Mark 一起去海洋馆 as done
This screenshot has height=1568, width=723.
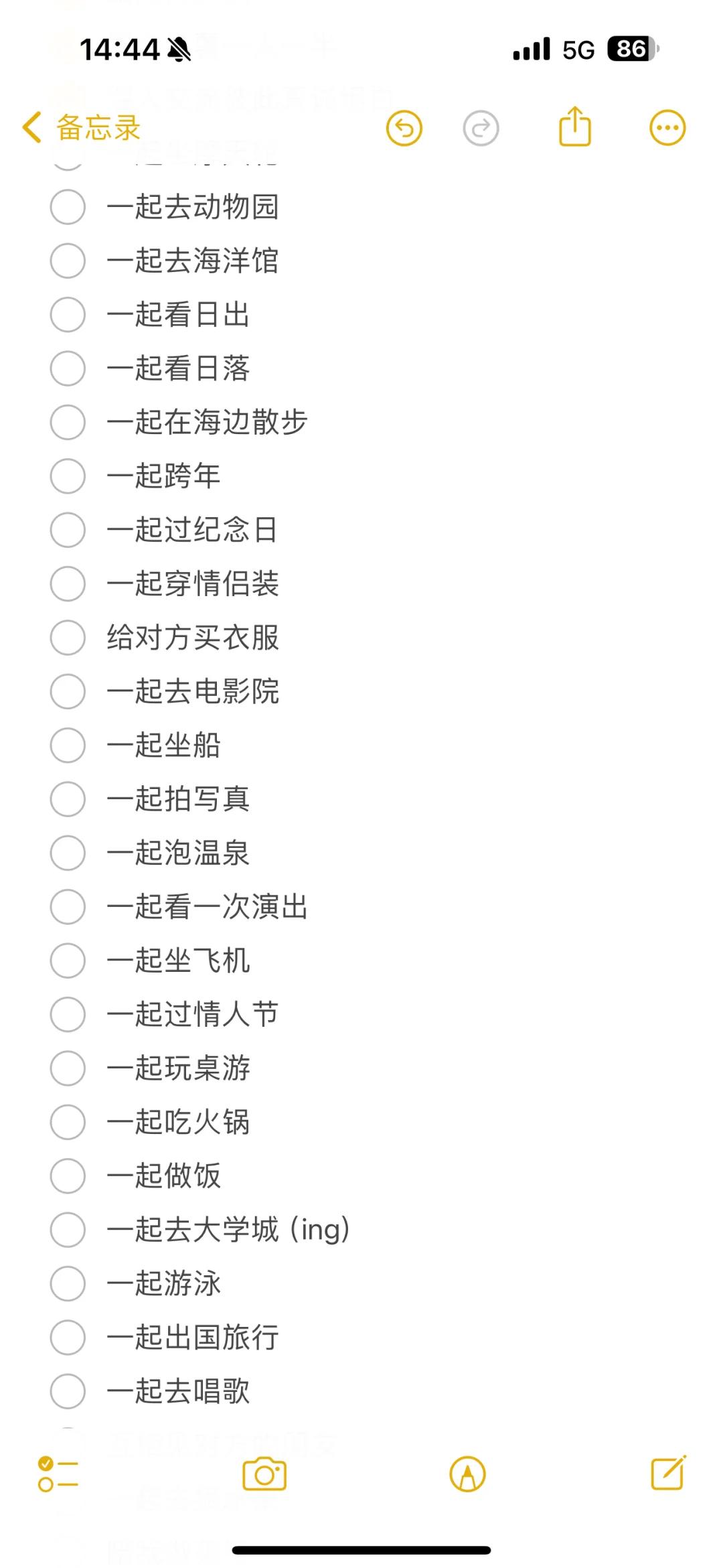tap(68, 261)
